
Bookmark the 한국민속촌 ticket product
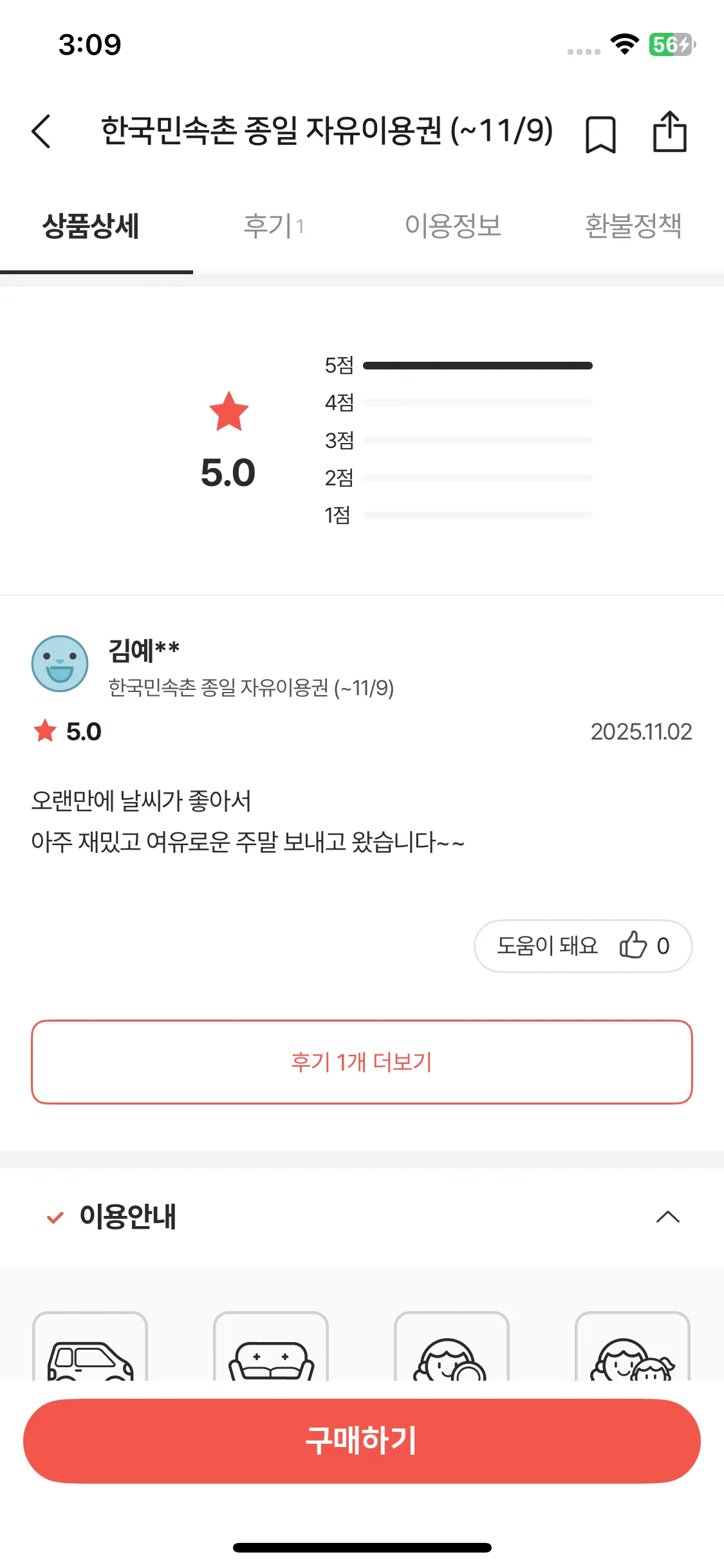tap(600, 132)
